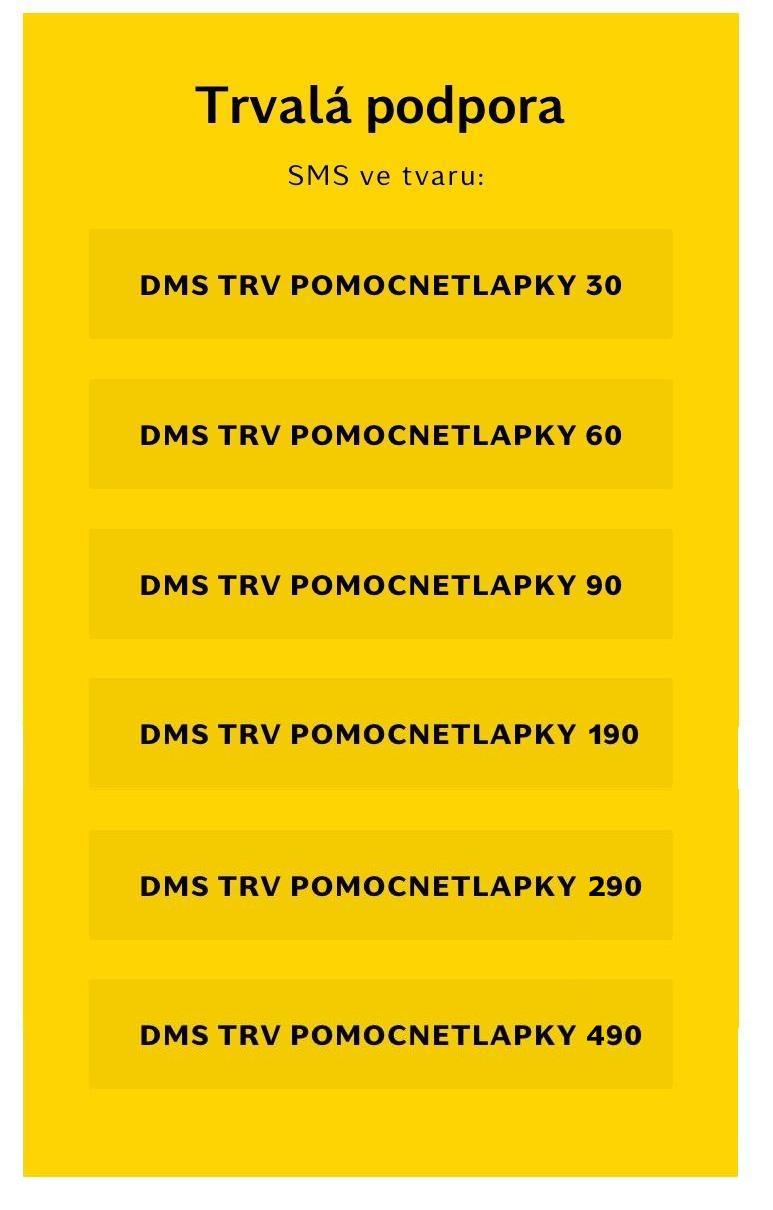Screen dimensions: 773x1210
Task: Choose the DMS TRV POMOCNETLAPKY 90 option
Action: (x=382, y=583)
